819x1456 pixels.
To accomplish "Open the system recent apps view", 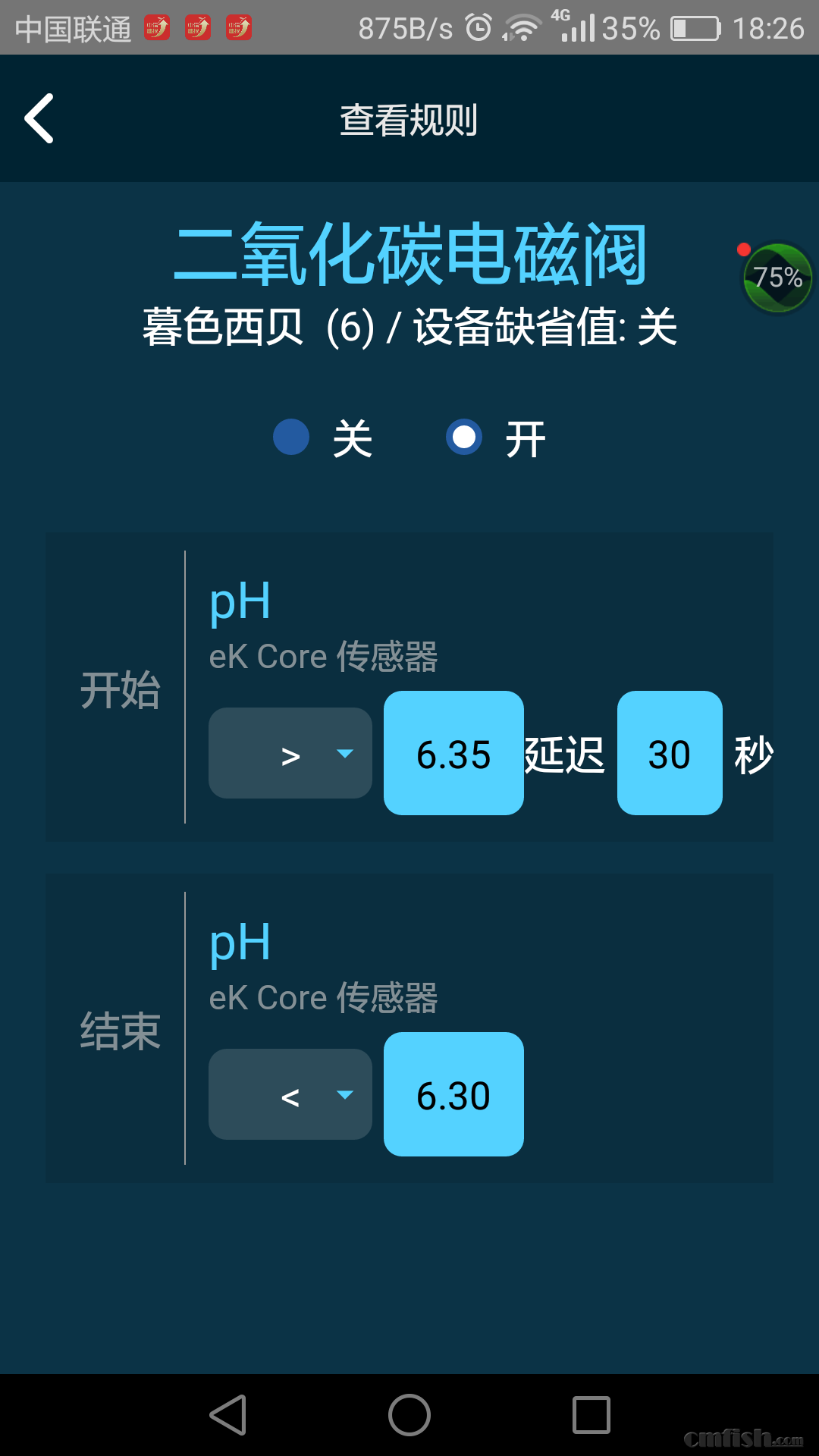I will coord(591,1415).
